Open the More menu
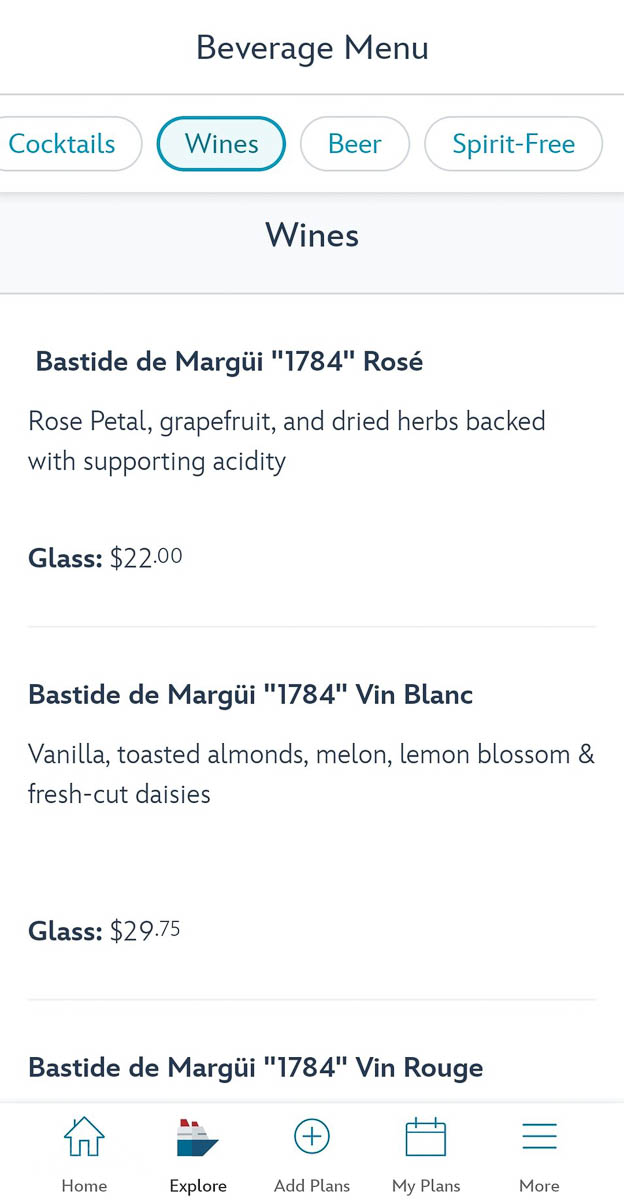Image resolution: width=624 pixels, height=1200 pixels. (539, 1155)
